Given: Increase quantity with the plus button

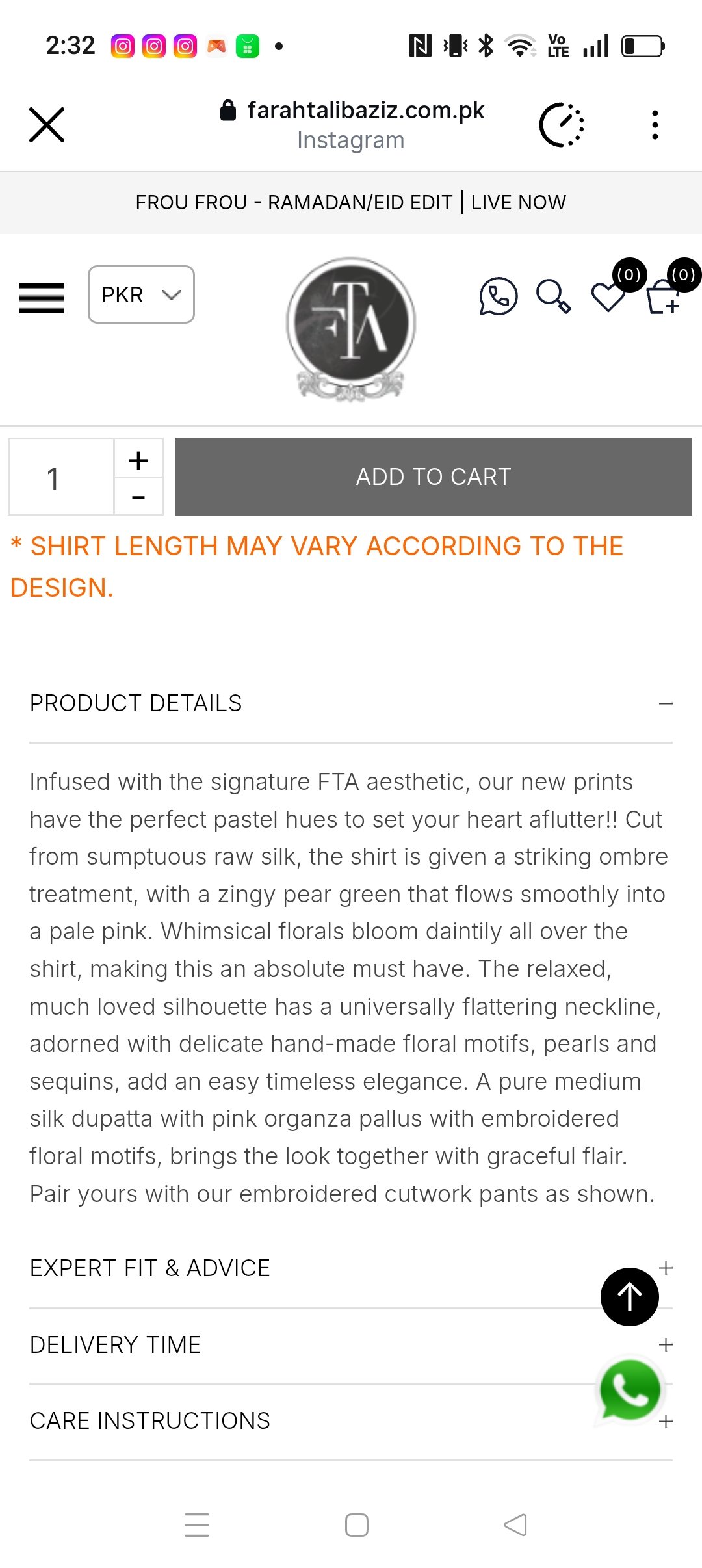Looking at the screenshot, I should tap(138, 460).
